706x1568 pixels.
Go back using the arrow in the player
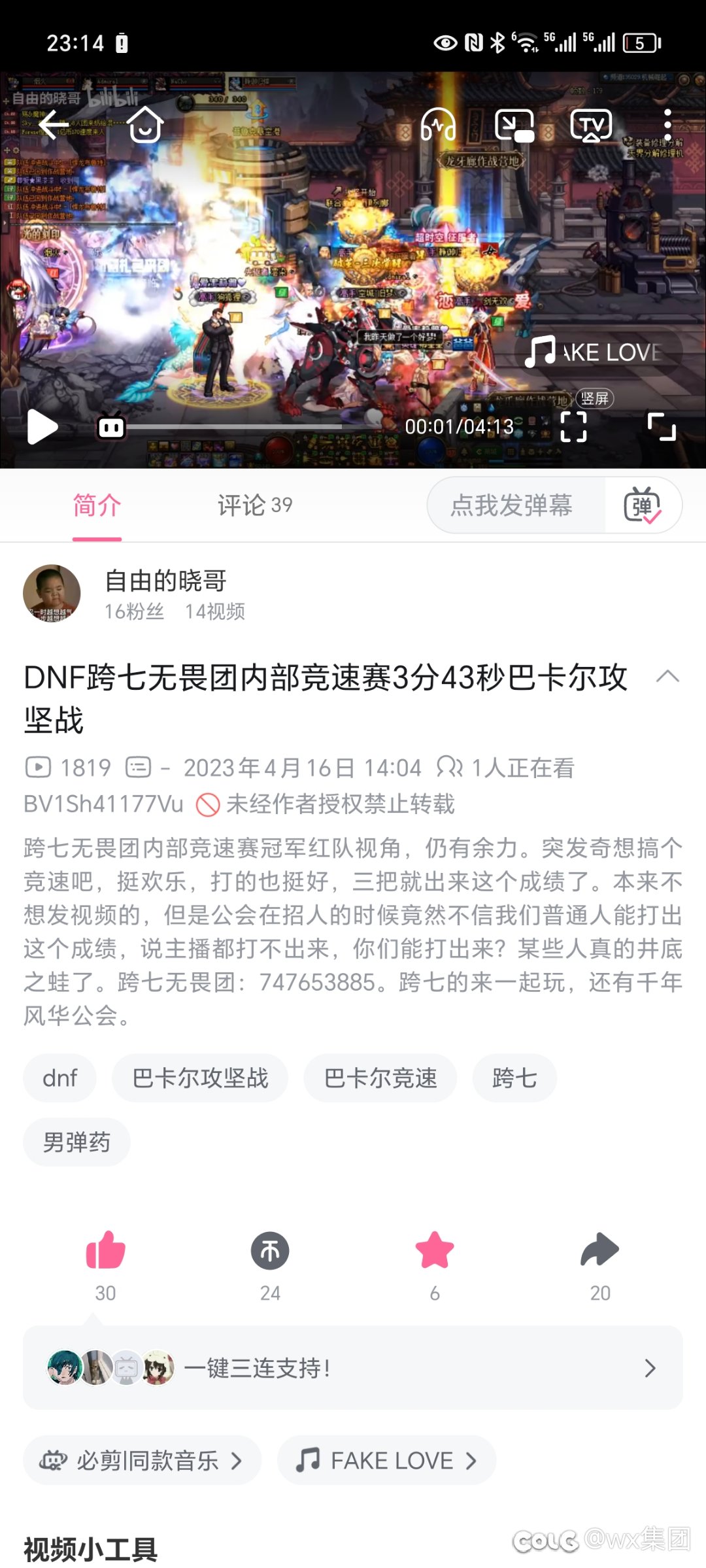click(x=54, y=124)
